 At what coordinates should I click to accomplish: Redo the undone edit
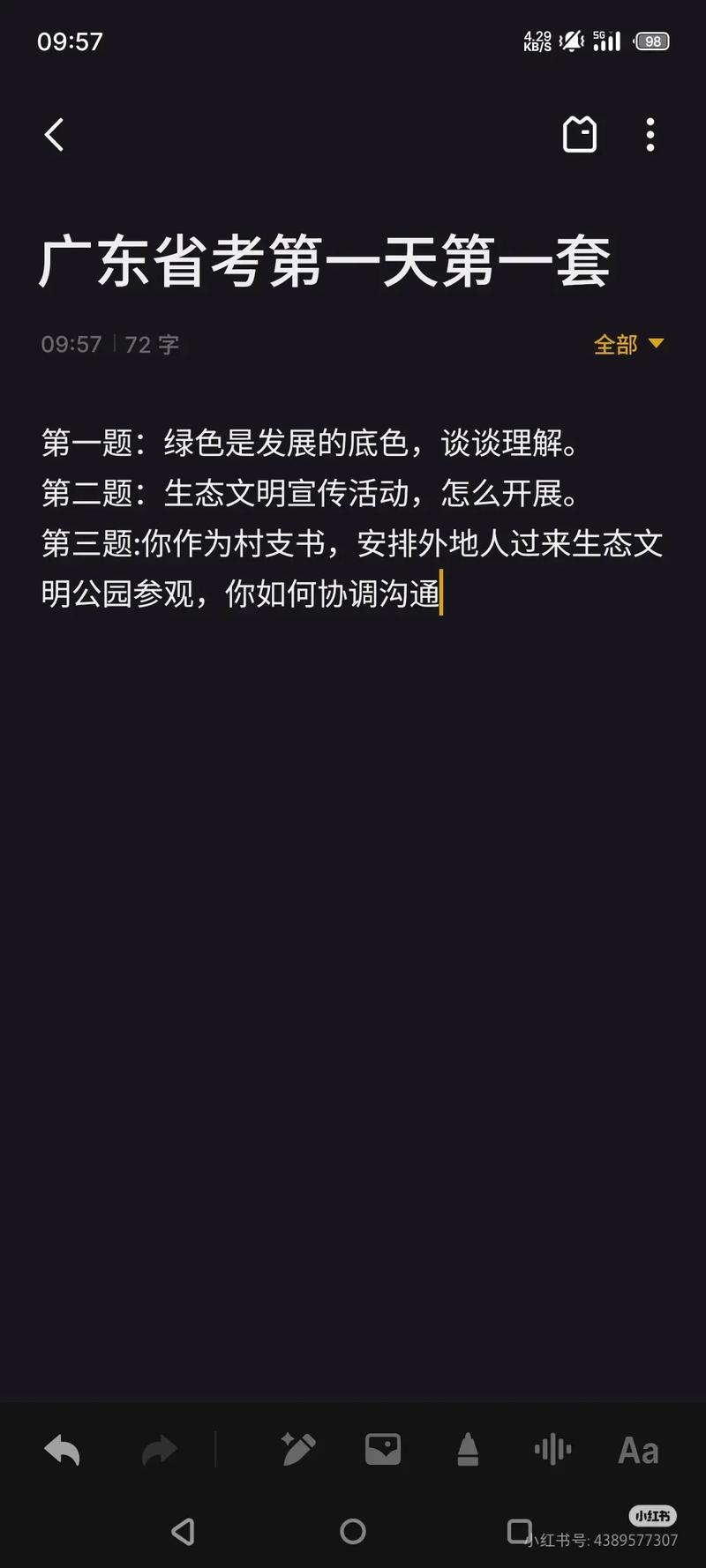pyautogui.click(x=160, y=1450)
